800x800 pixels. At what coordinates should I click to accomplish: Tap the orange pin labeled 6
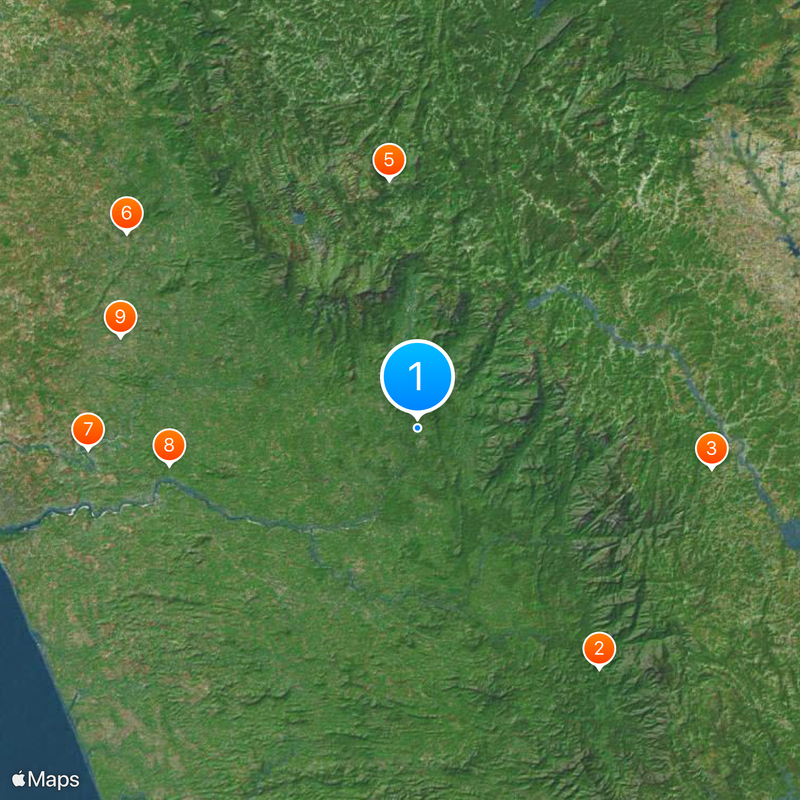[x=126, y=213]
